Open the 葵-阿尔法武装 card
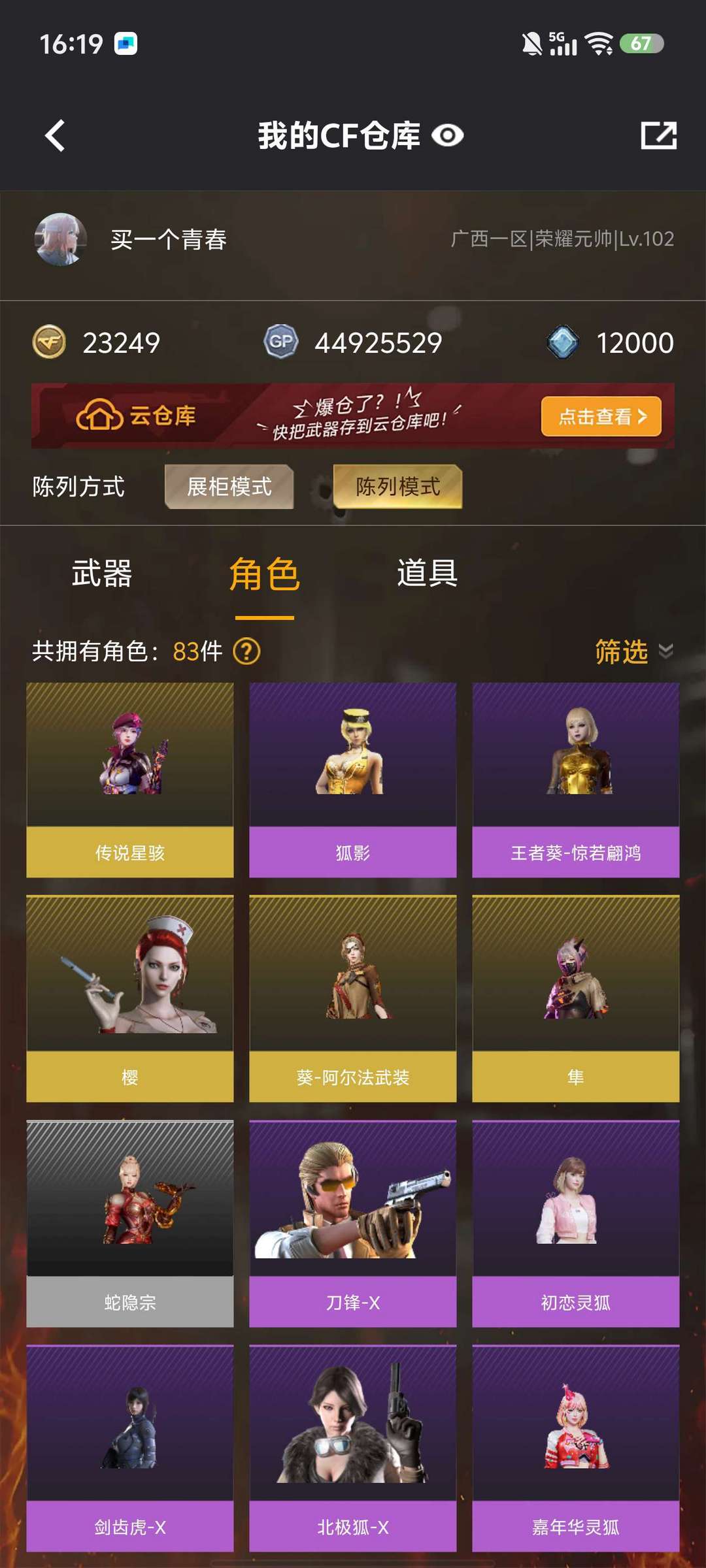706x1568 pixels. pyautogui.click(x=353, y=998)
